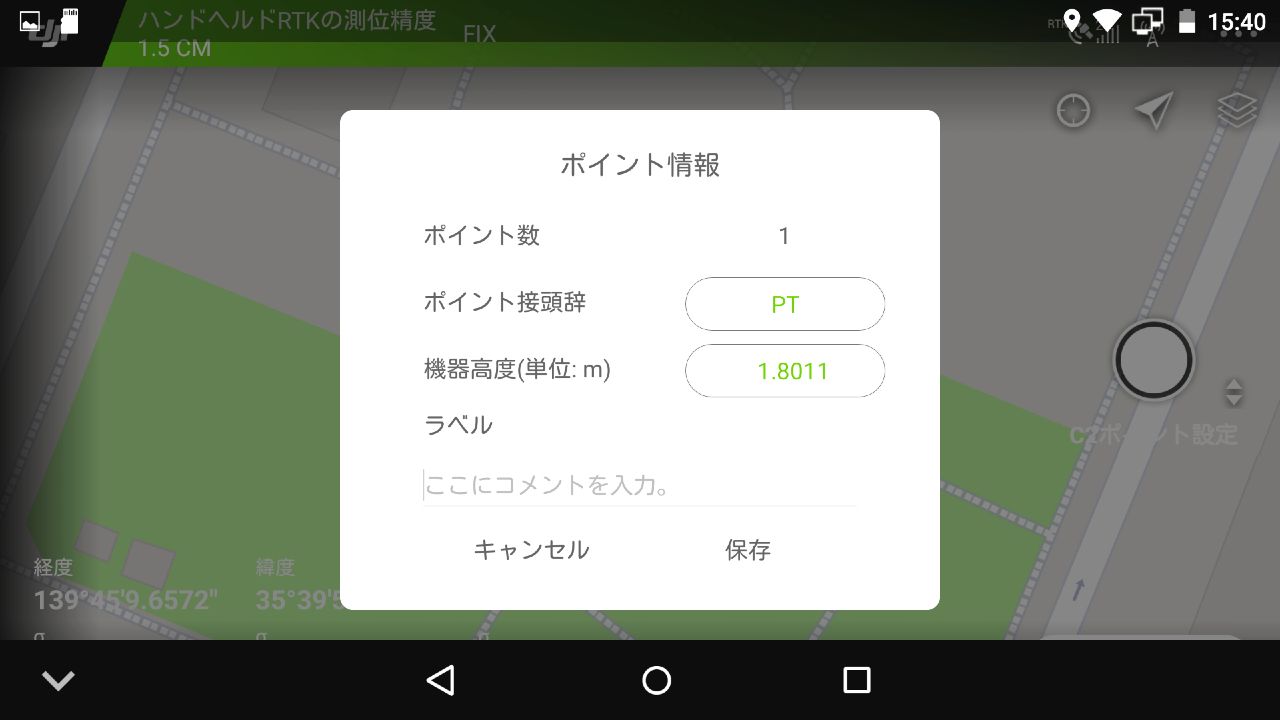Hide the navigation bar with the down chevron
The image size is (1280, 720).
pyautogui.click(x=58, y=681)
